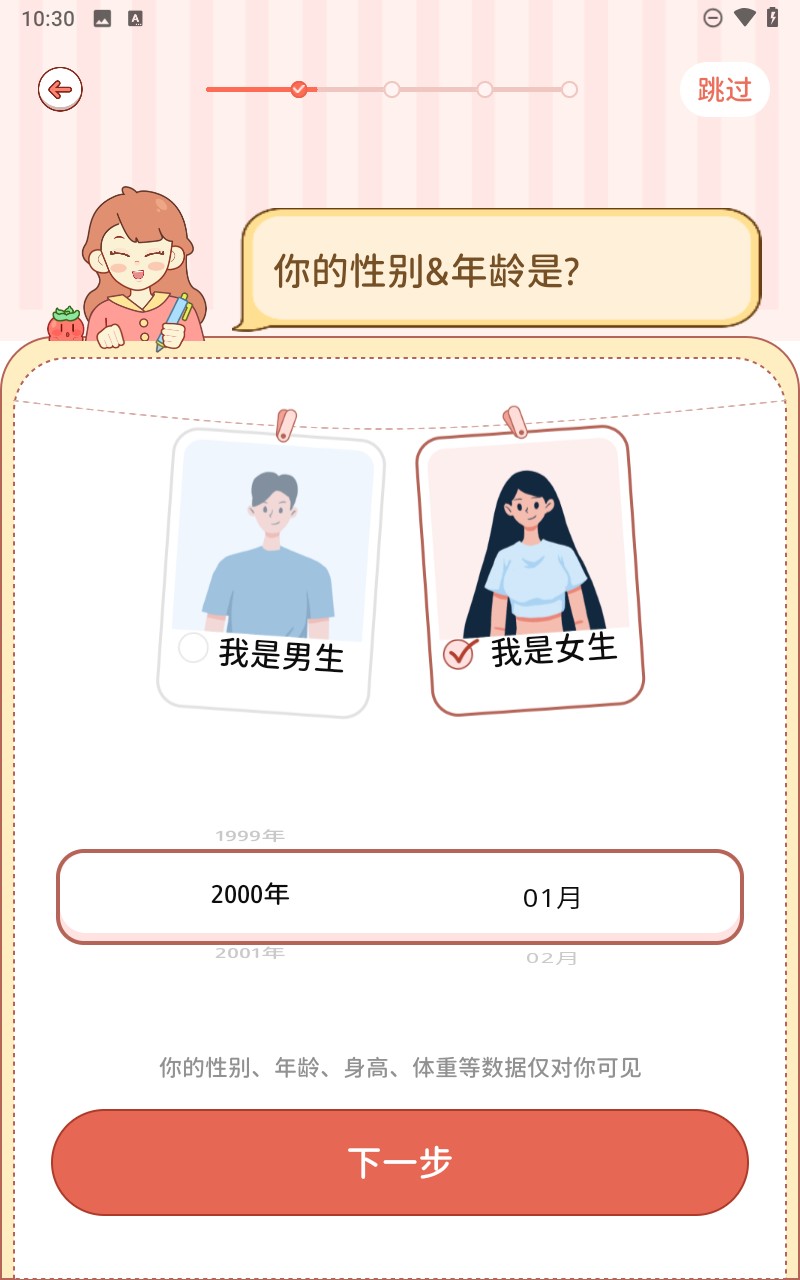Screen dimensions: 800x1280
Task: Tap the do-not-disturb icon in the status bar
Action: tap(713, 17)
